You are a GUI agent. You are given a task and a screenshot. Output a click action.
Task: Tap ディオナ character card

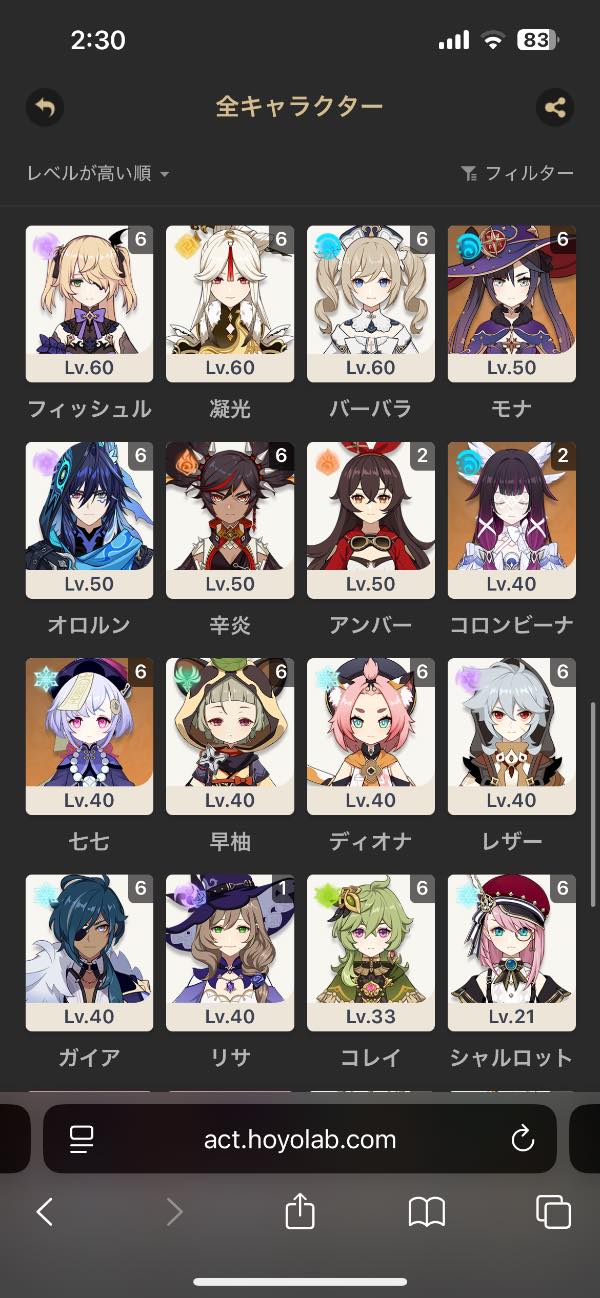pyautogui.click(x=371, y=736)
